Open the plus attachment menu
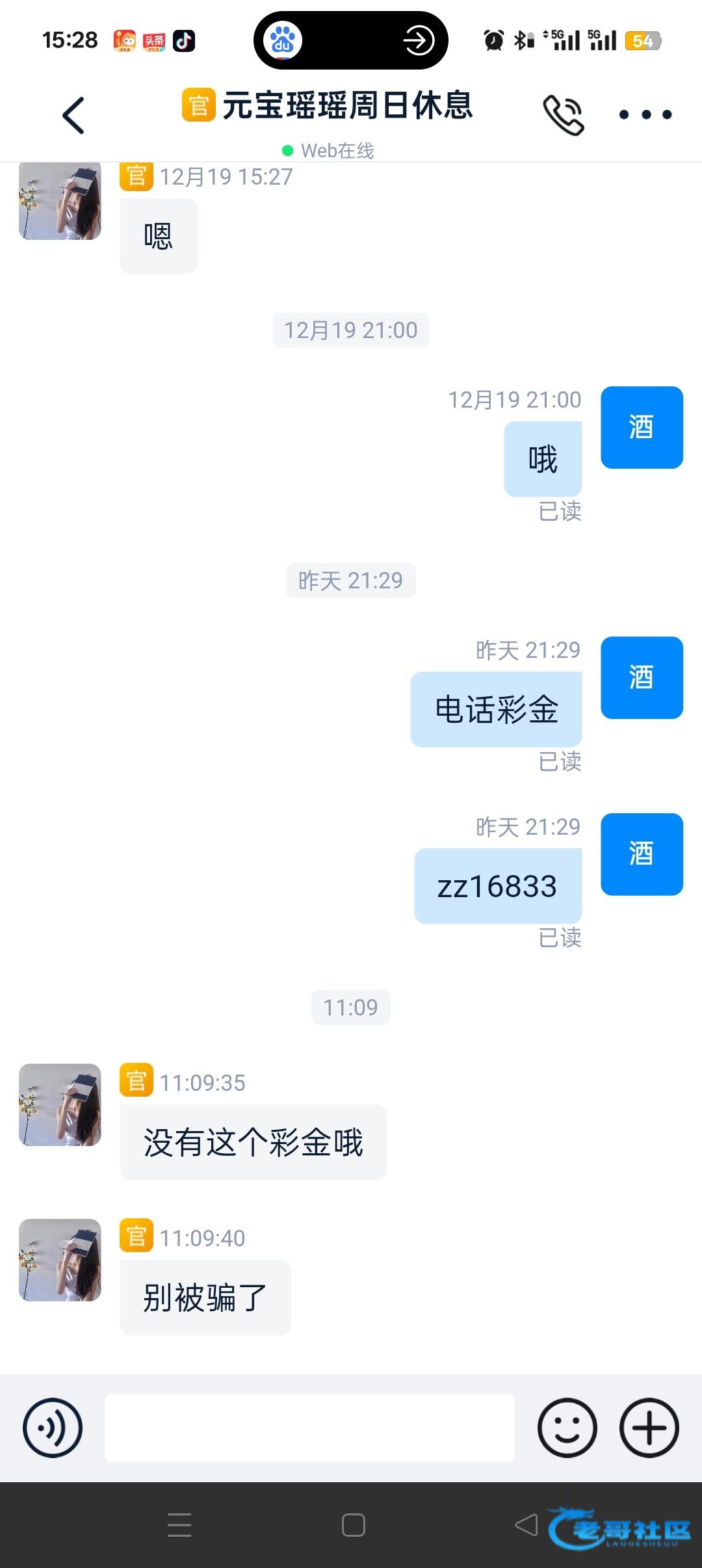702x1568 pixels. [649, 1428]
